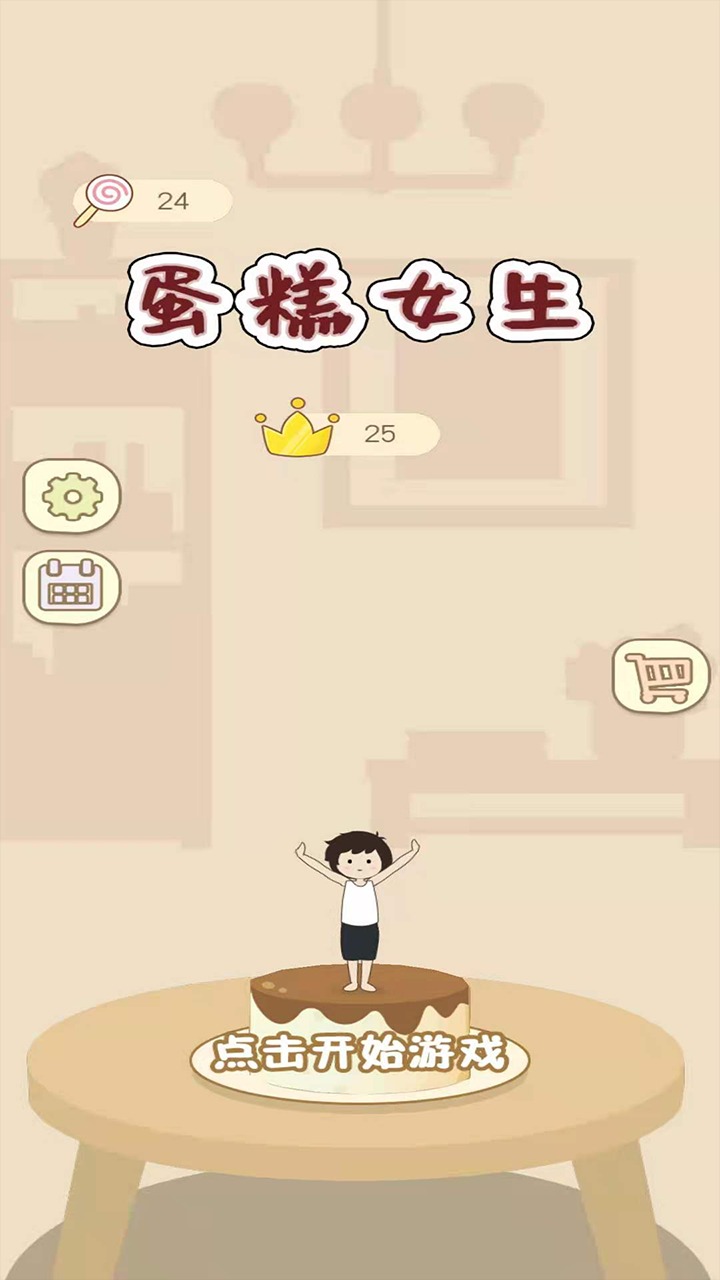Viewport: 720px width, 1280px height.
Task: Open the daily calendar check-in
Action: (x=71, y=587)
